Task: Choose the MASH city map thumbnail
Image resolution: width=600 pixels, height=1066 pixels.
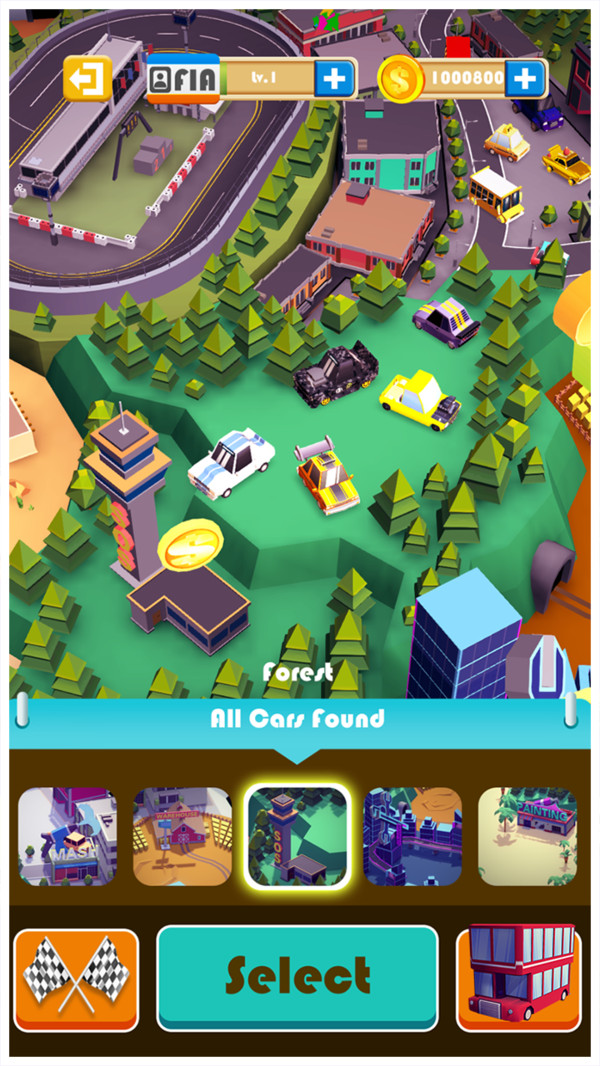Action: pyautogui.click(x=67, y=836)
